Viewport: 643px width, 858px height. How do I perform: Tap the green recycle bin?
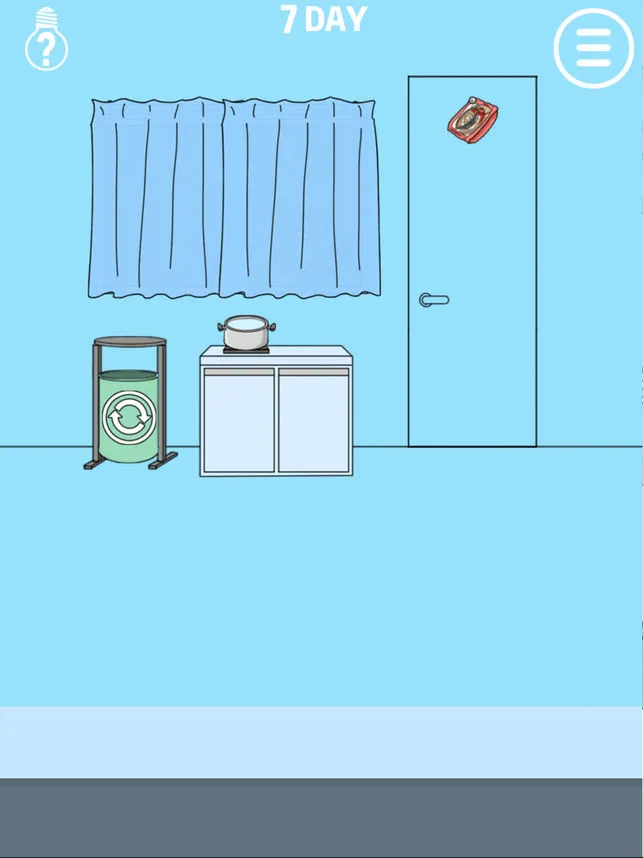tap(128, 415)
